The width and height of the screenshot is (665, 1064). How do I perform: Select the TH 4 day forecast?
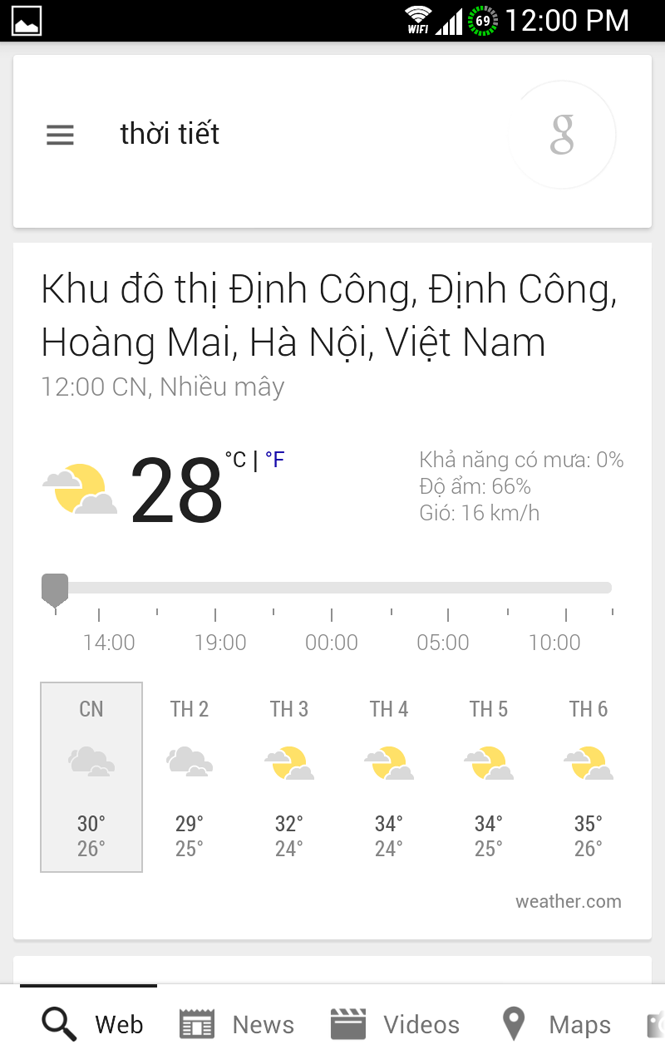(389, 777)
